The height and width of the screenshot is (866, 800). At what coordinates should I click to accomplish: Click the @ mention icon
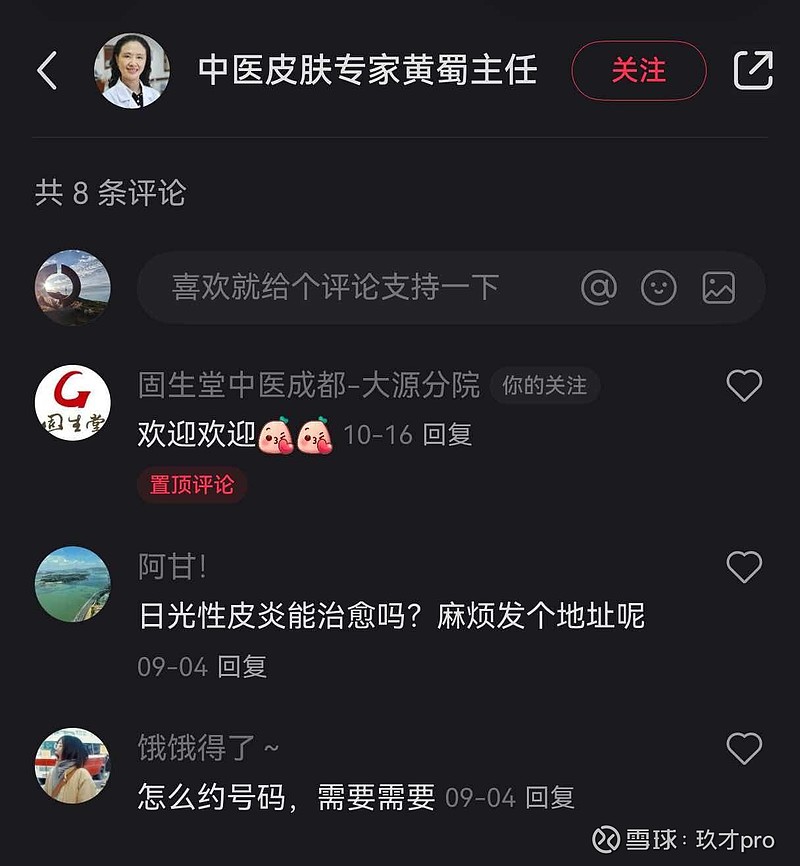(x=599, y=287)
